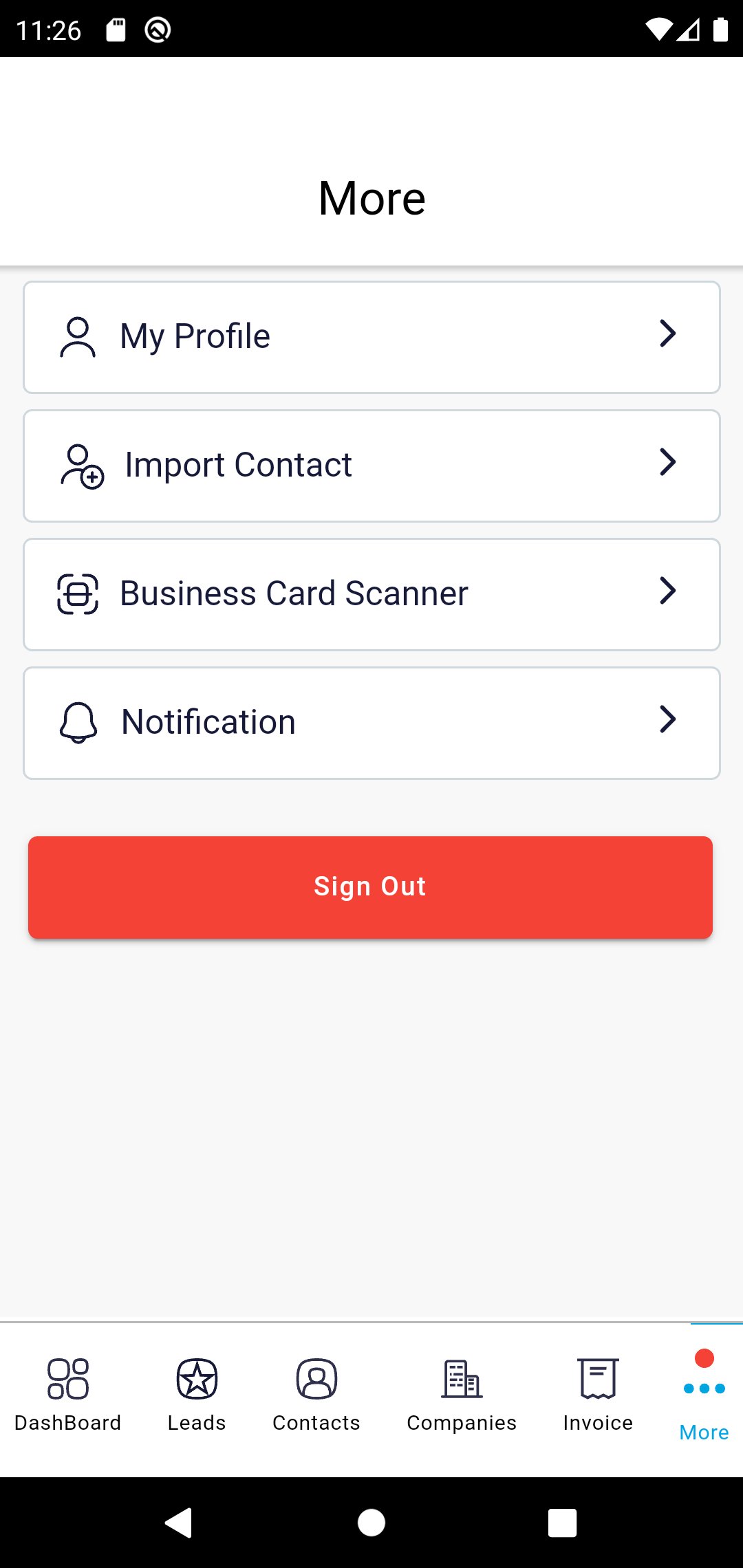Select the My Profile person icon
The height and width of the screenshot is (1568, 743).
point(78,336)
